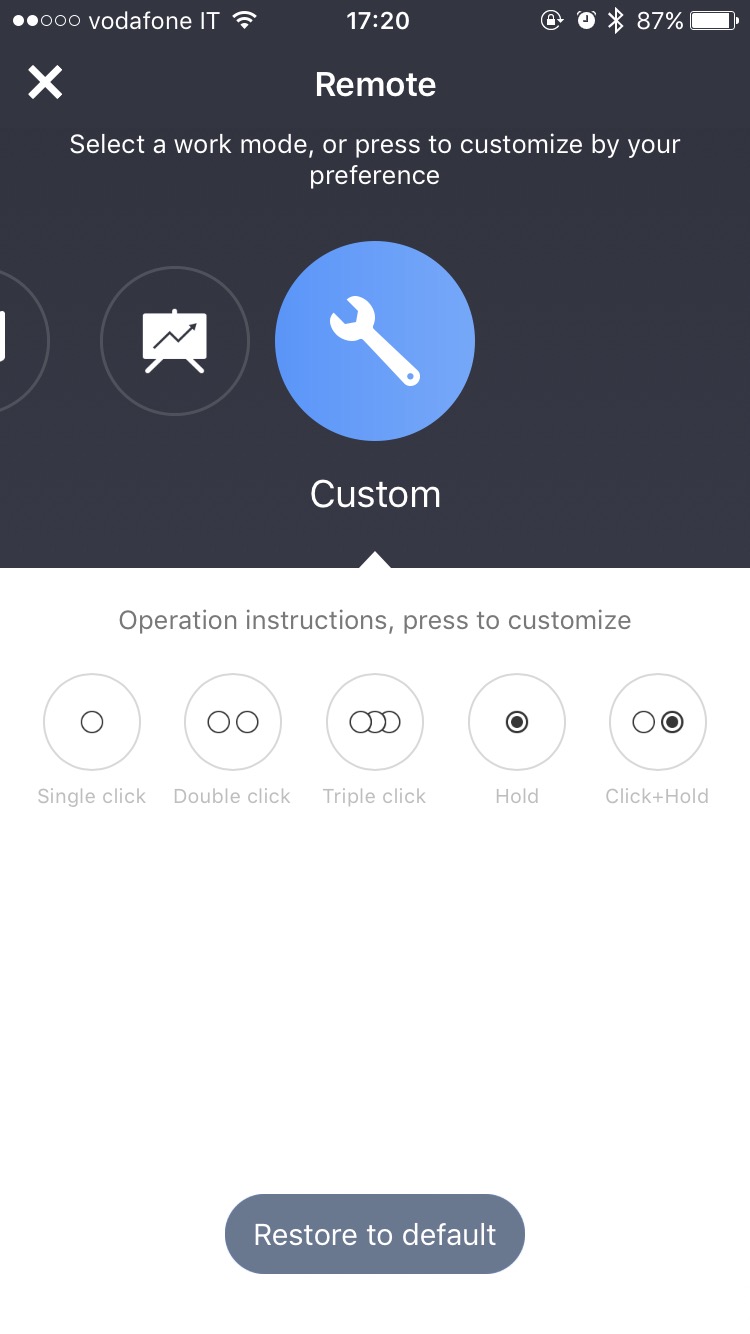Tap Restore to default
Viewport: 750px width, 1334px height.
375,1234
